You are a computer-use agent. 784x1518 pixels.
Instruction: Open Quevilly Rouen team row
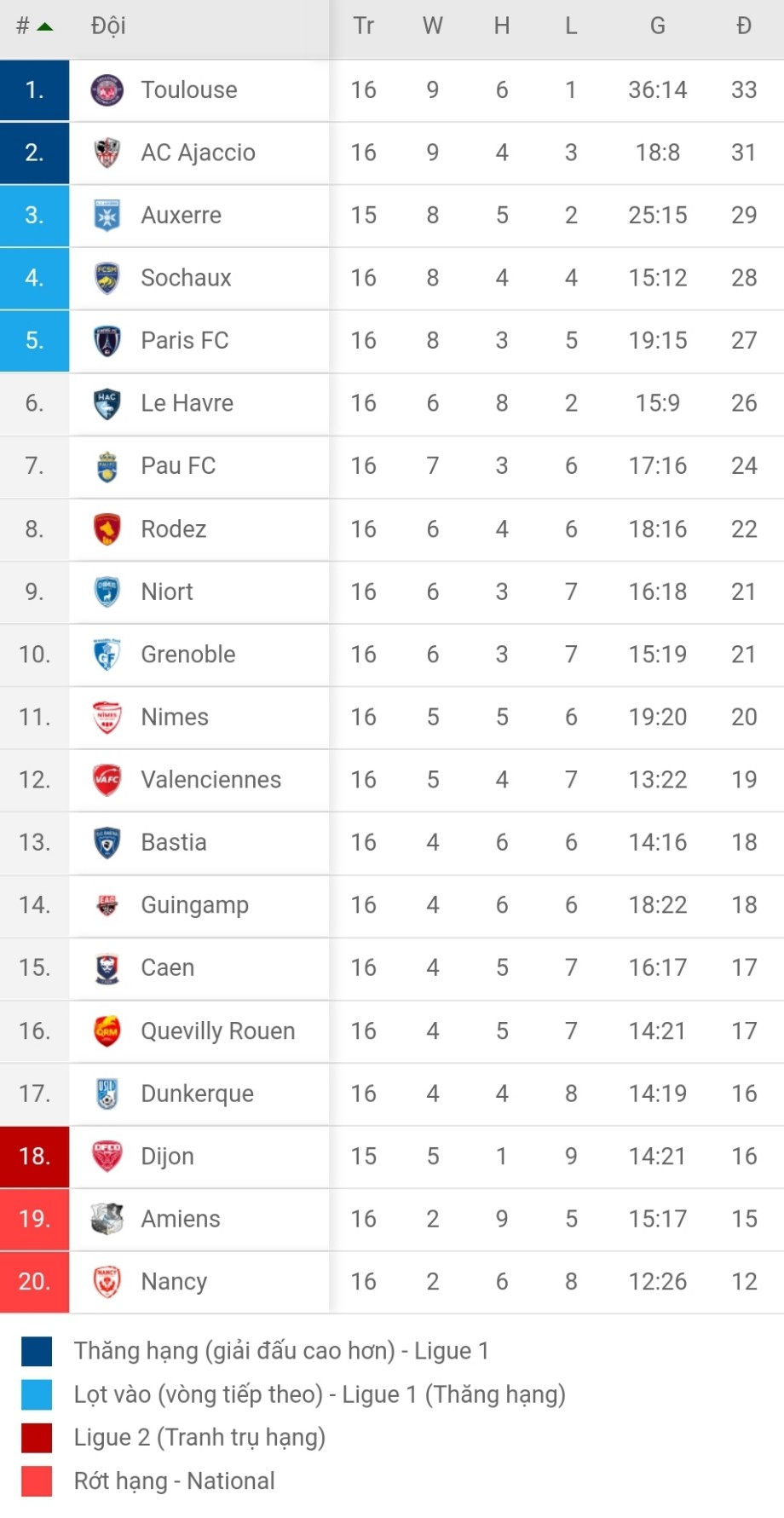[x=217, y=1031]
